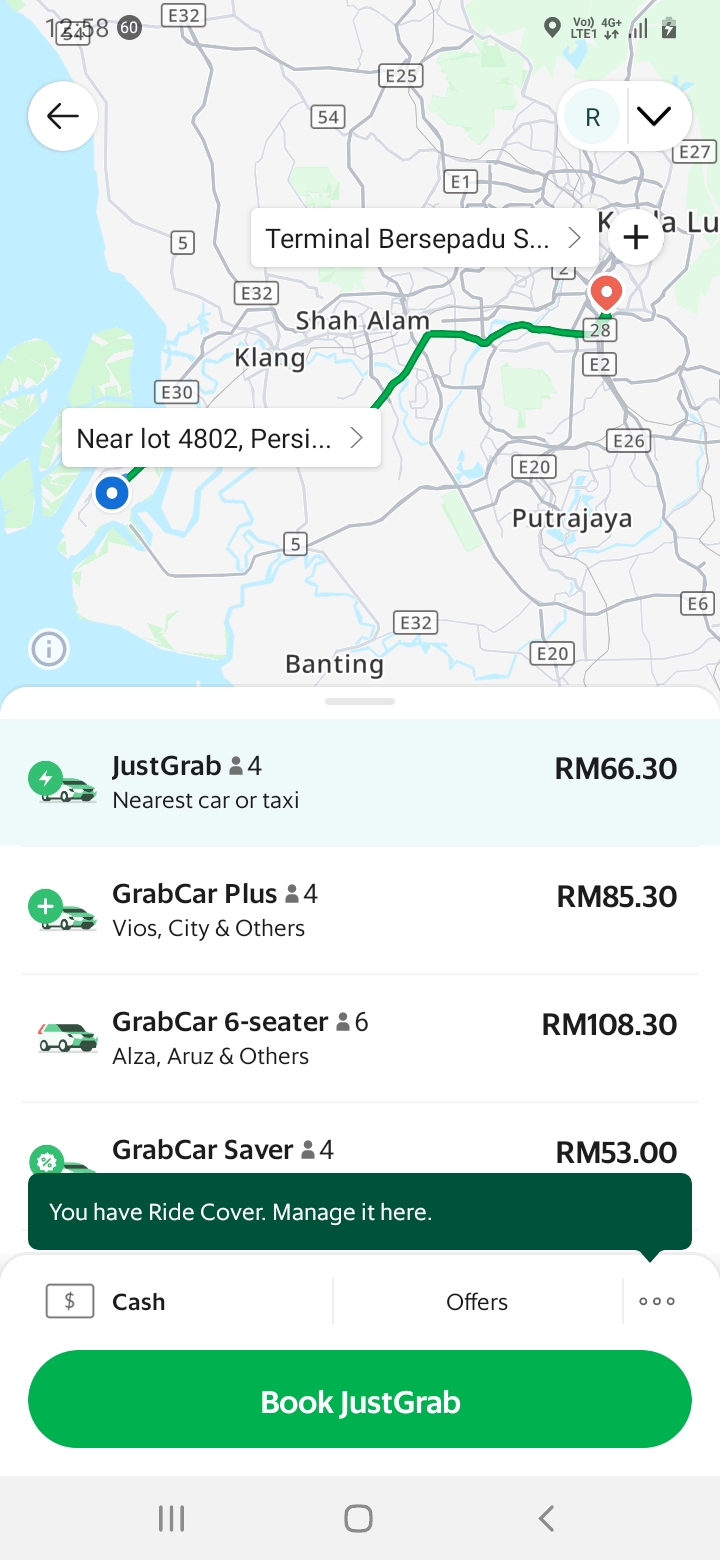Pick the GrabCar 6-seater option
The height and width of the screenshot is (1560, 720).
360,1038
